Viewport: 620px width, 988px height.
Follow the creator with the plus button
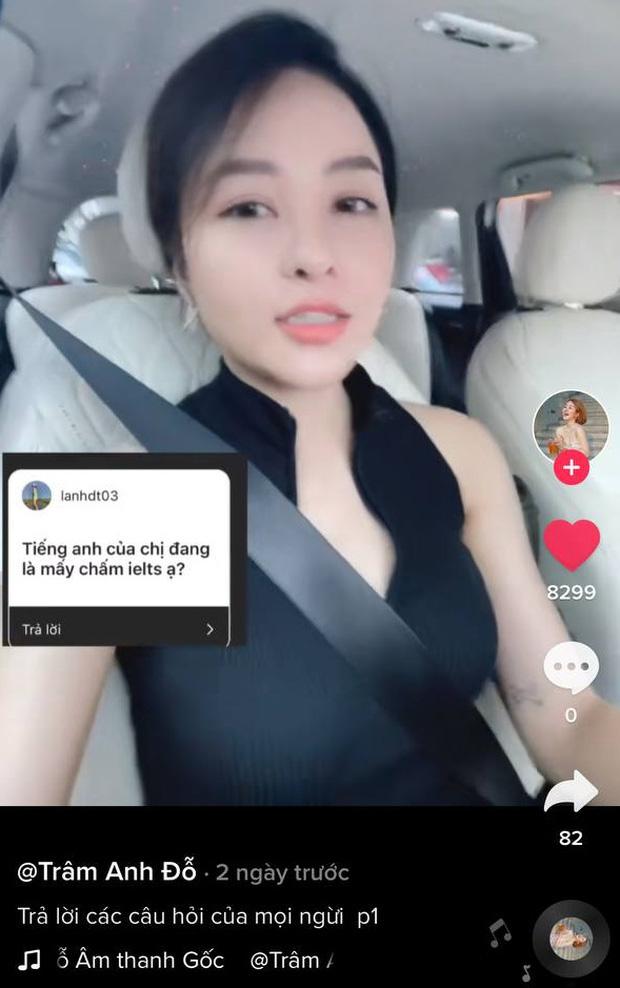[571, 467]
